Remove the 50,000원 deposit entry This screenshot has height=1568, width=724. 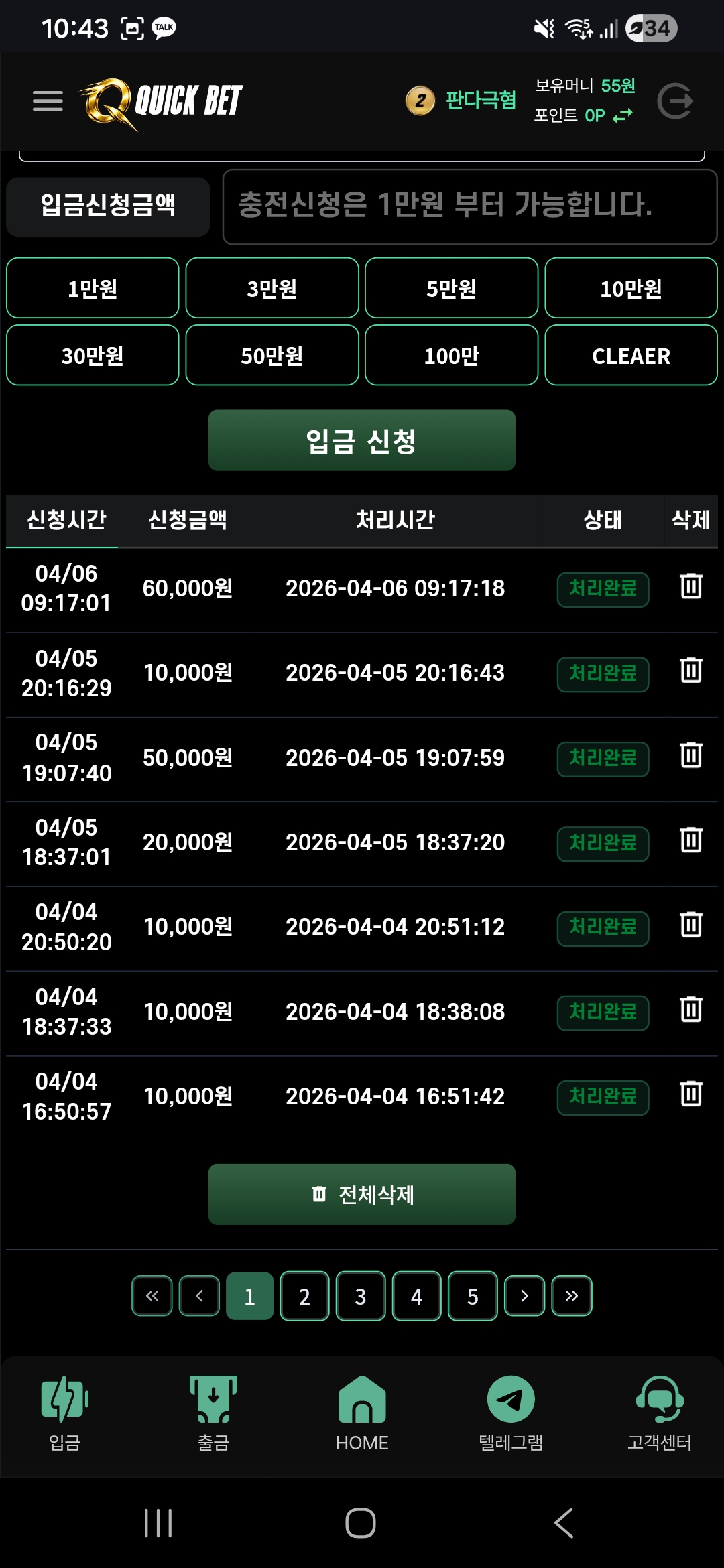tap(690, 756)
